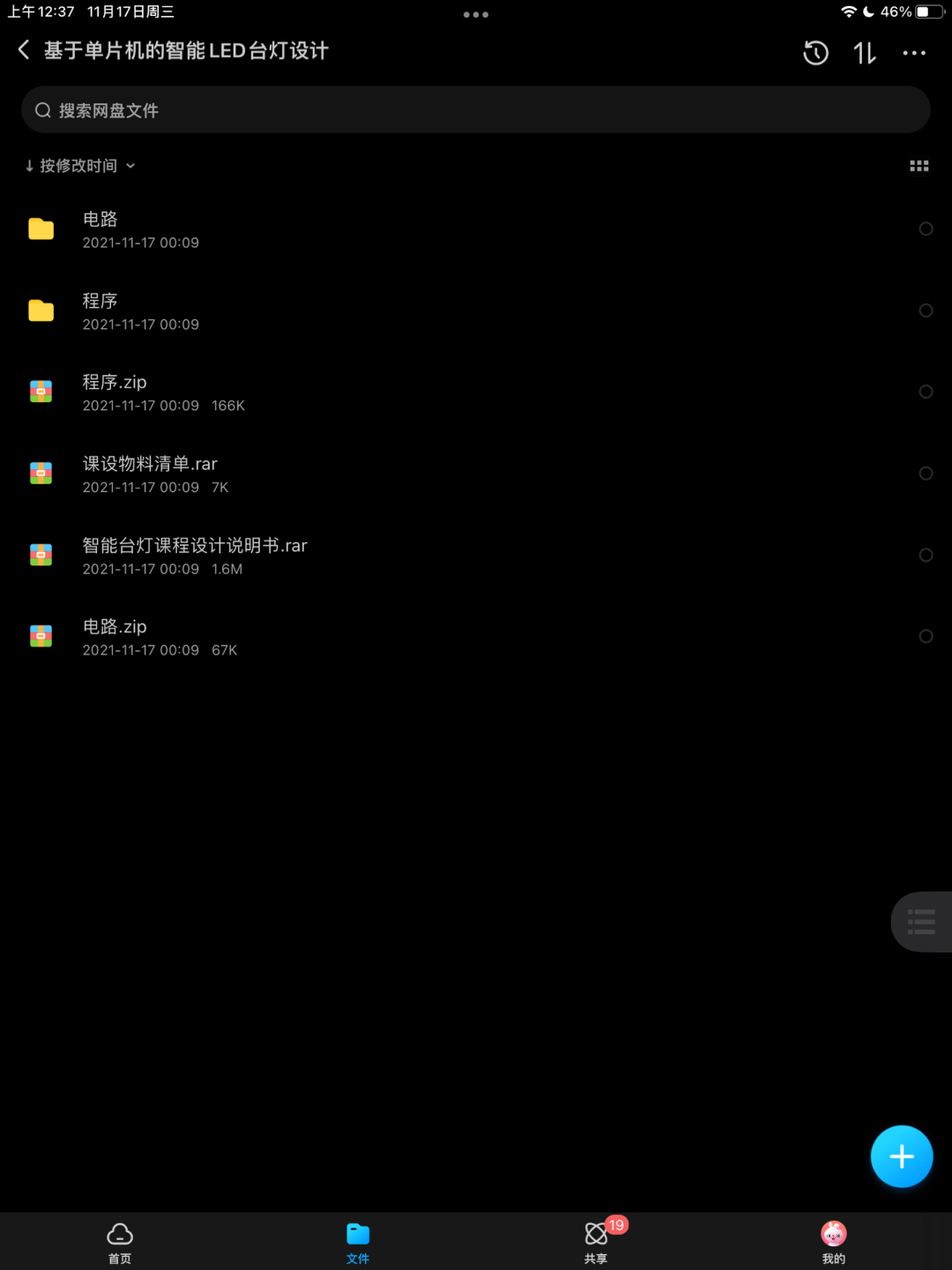The height and width of the screenshot is (1270, 952).
Task: Click the sort order arrows icon
Action: coord(864,53)
